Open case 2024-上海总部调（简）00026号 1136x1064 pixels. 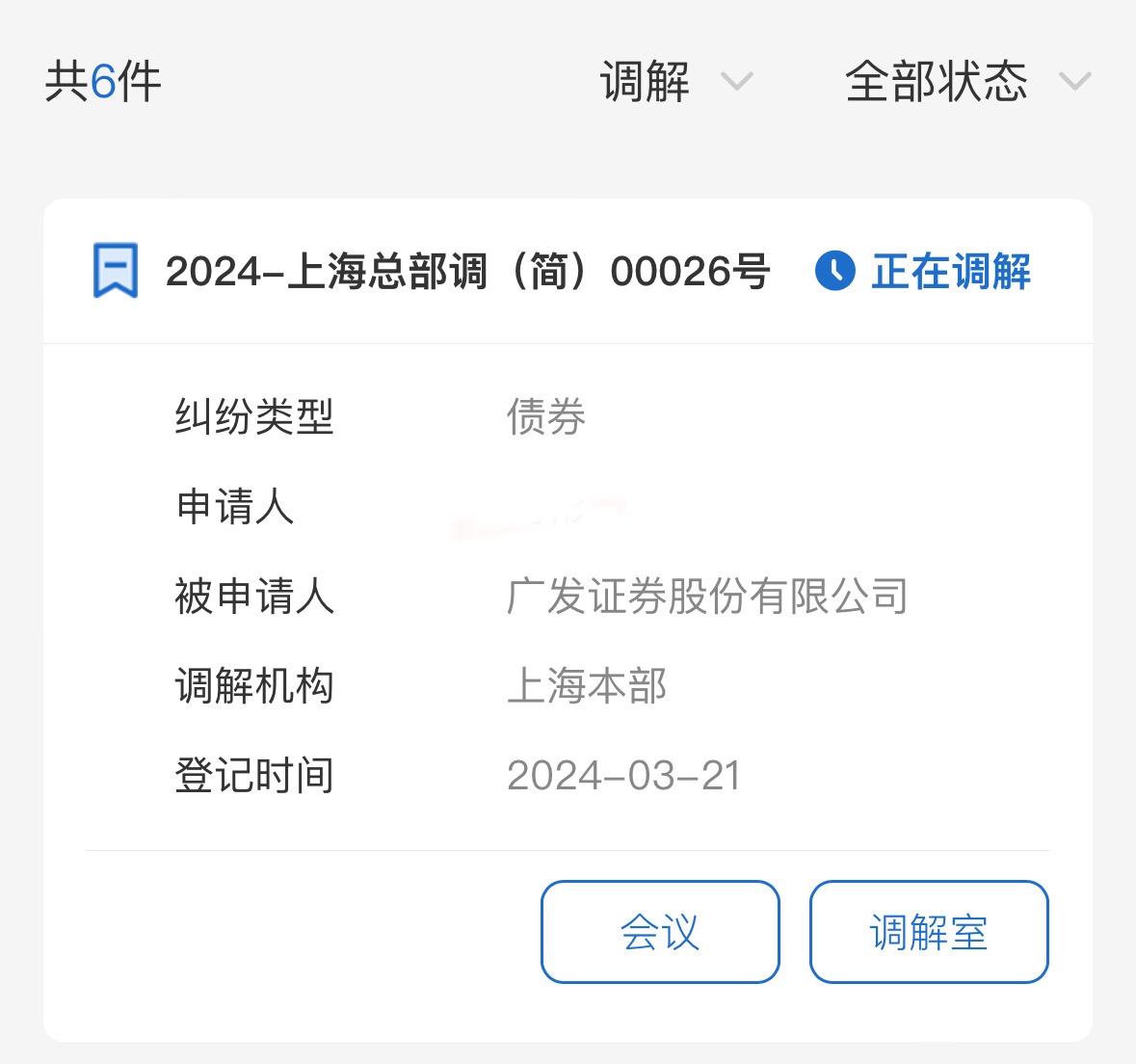467,271
